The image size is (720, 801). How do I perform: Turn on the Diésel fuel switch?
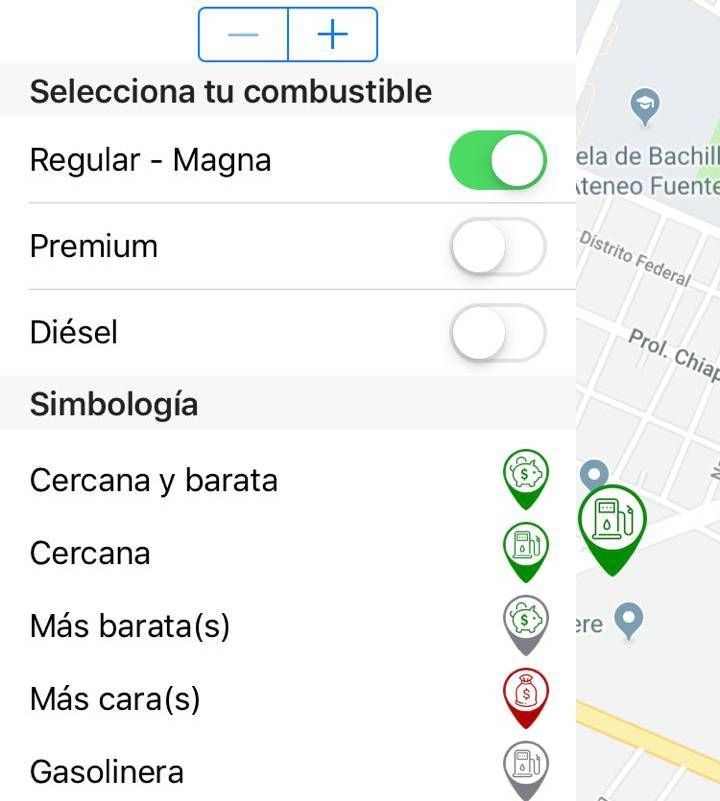[497, 332]
